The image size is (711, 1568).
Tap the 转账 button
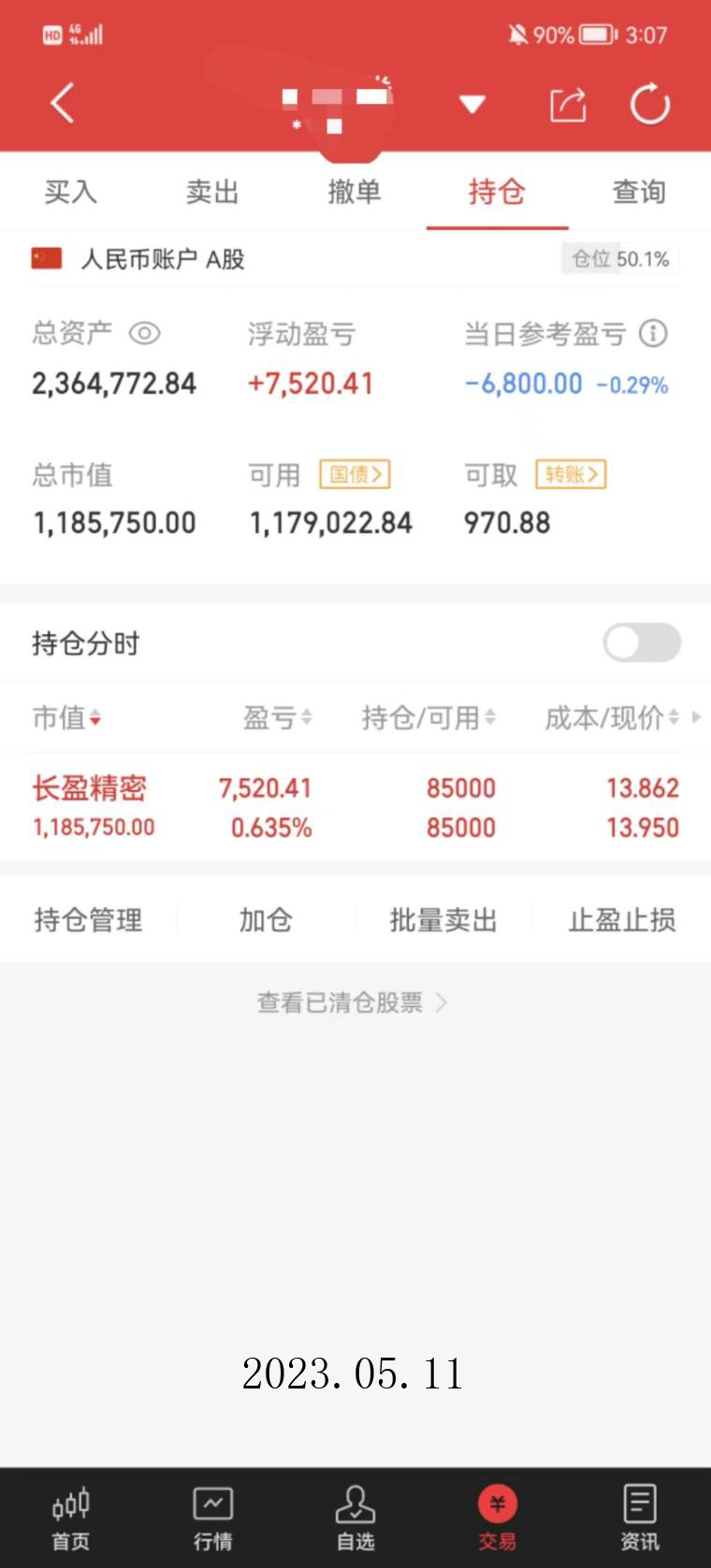pyautogui.click(x=571, y=475)
